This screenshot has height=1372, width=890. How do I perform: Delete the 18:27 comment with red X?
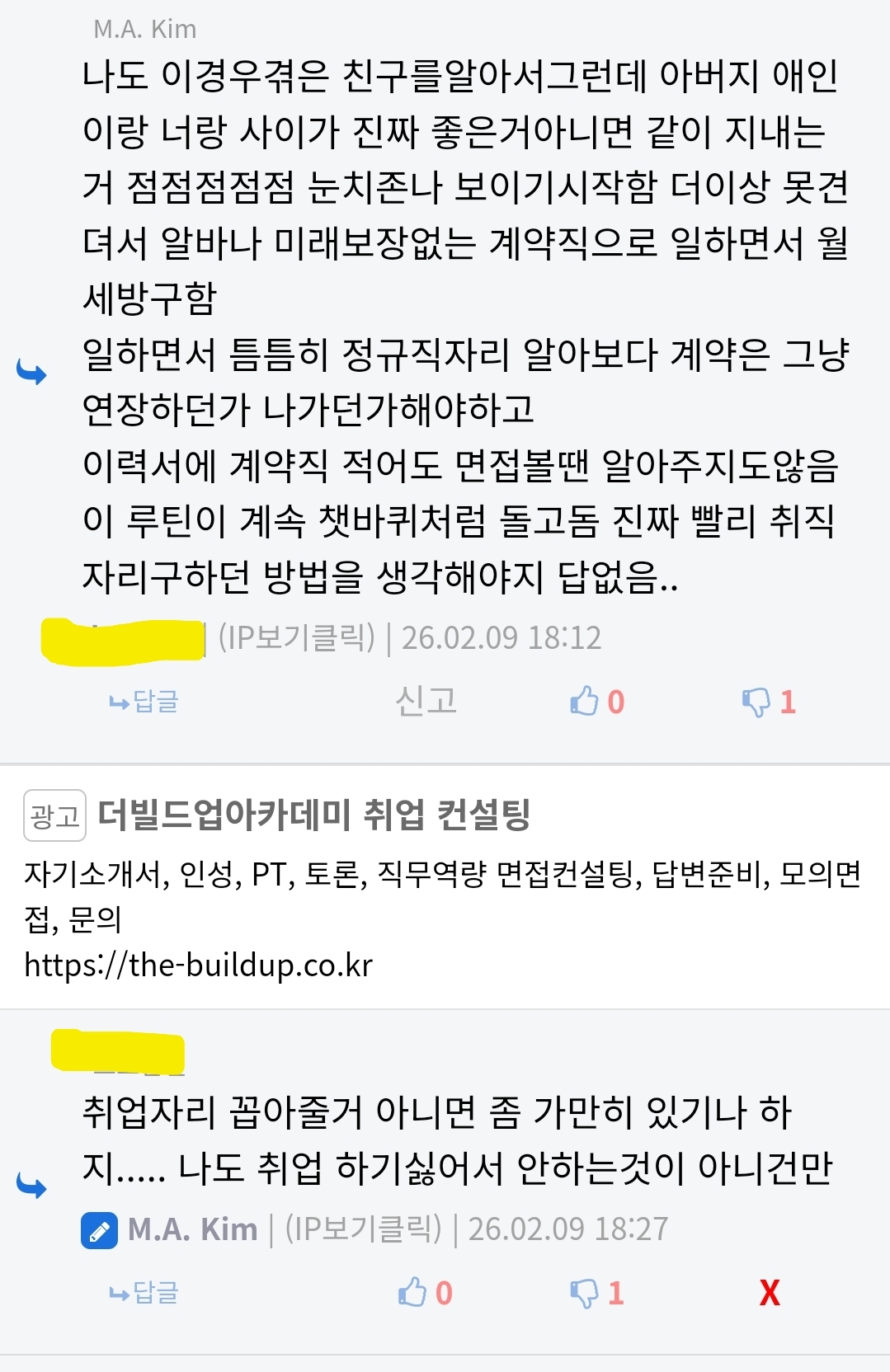pos(769,1292)
